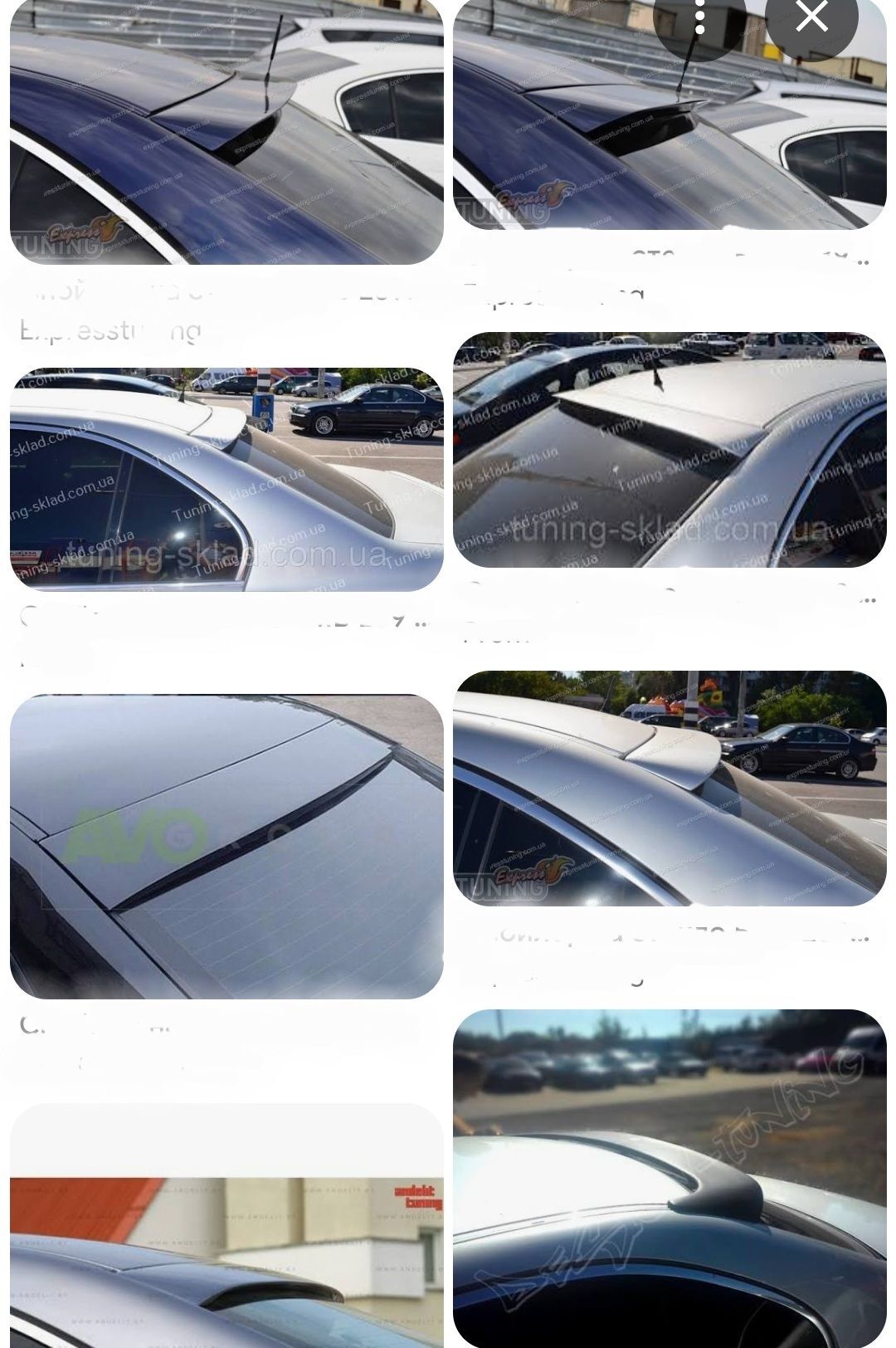The height and width of the screenshot is (1348, 896).
Task: Close the image viewer with X
Action: [811, 18]
